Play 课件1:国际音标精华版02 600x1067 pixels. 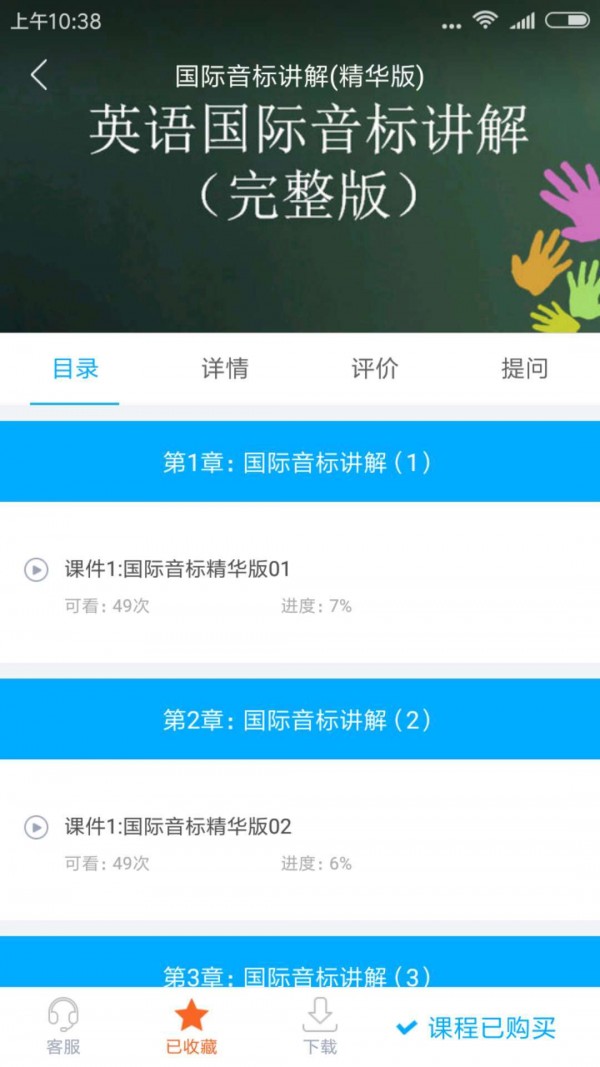36,827
